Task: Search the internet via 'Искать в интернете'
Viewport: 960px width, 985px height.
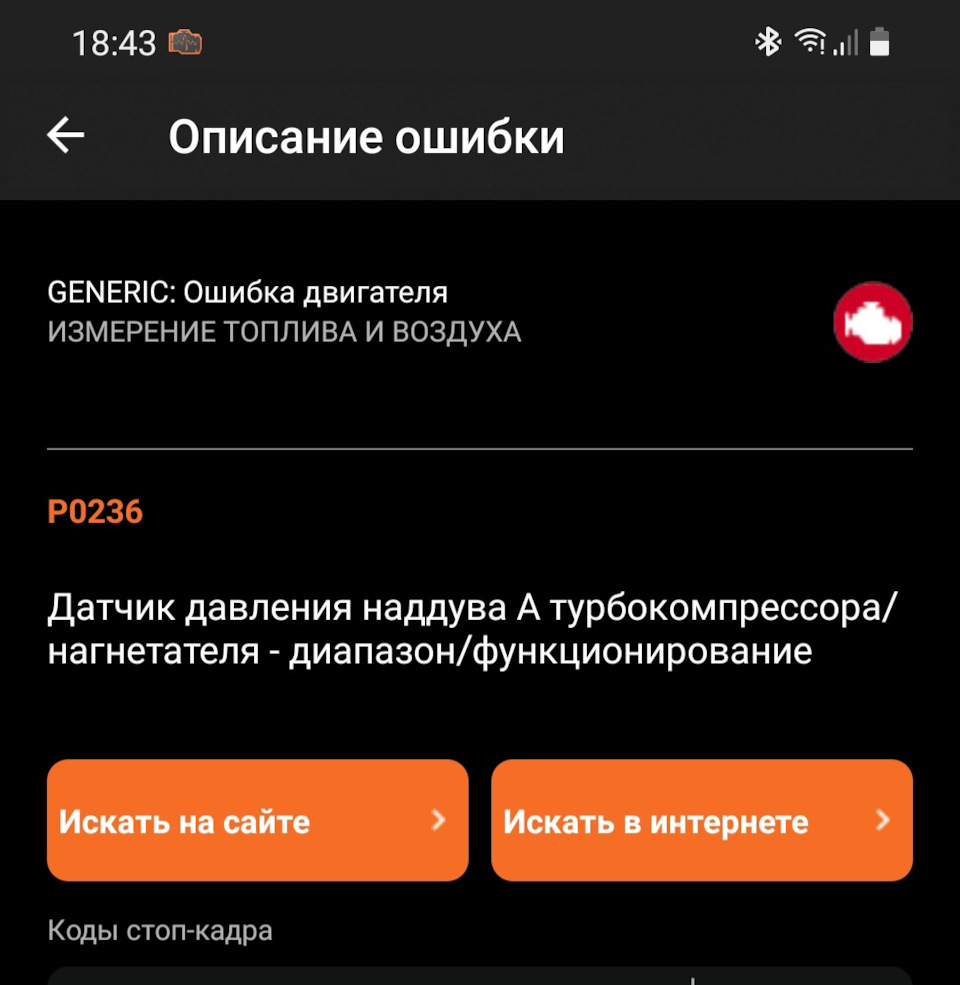Action: click(x=701, y=821)
